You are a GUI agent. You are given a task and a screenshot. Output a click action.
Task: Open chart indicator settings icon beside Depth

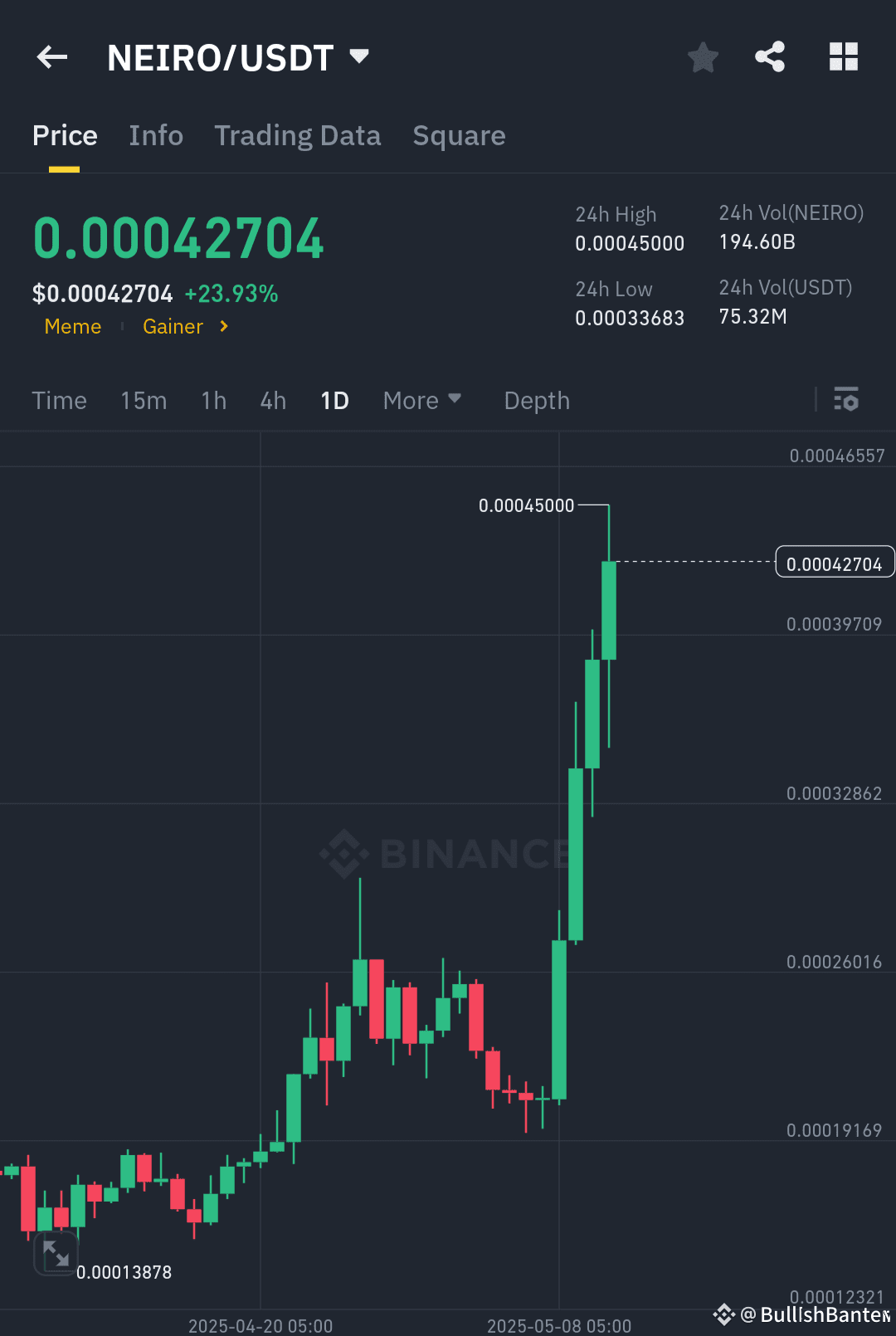(847, 400)
